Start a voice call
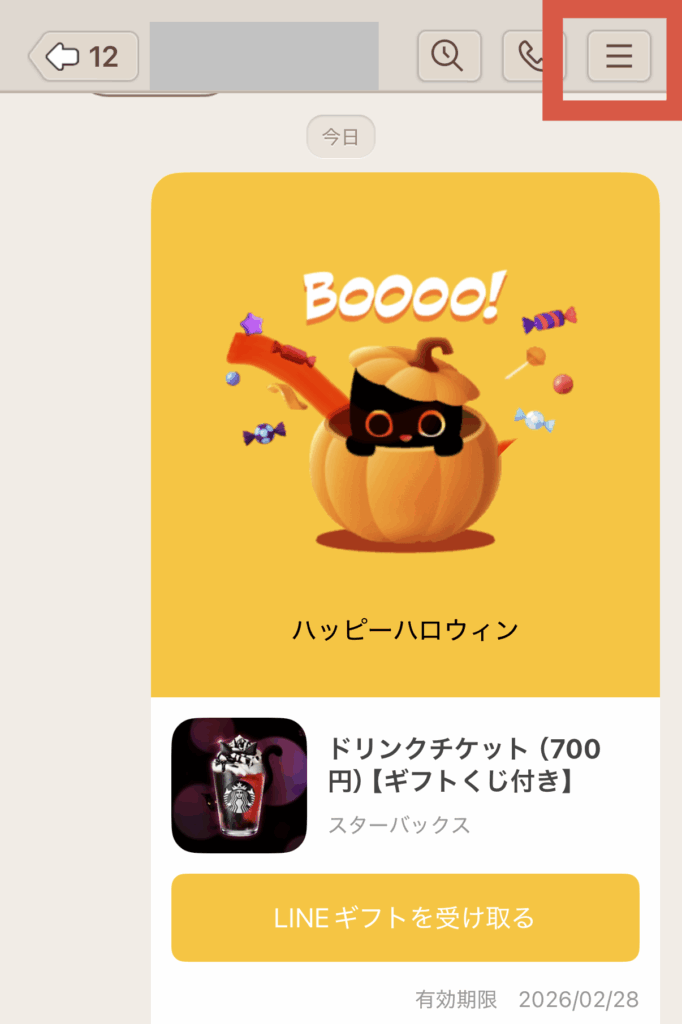Image resolution: width=682 pixels, height=1024 pixels. click(x=533, y=56)
